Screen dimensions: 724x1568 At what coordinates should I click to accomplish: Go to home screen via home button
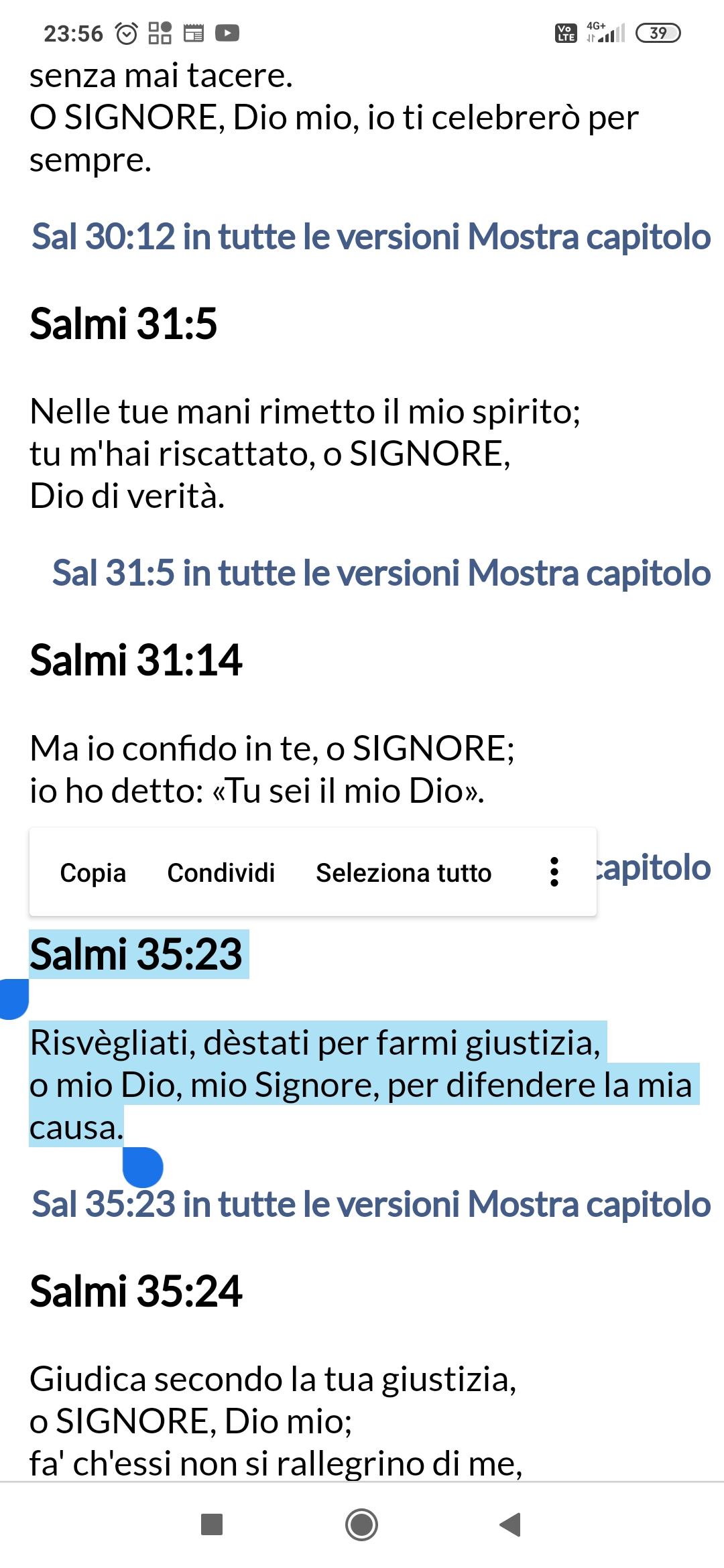point(362,1524)
